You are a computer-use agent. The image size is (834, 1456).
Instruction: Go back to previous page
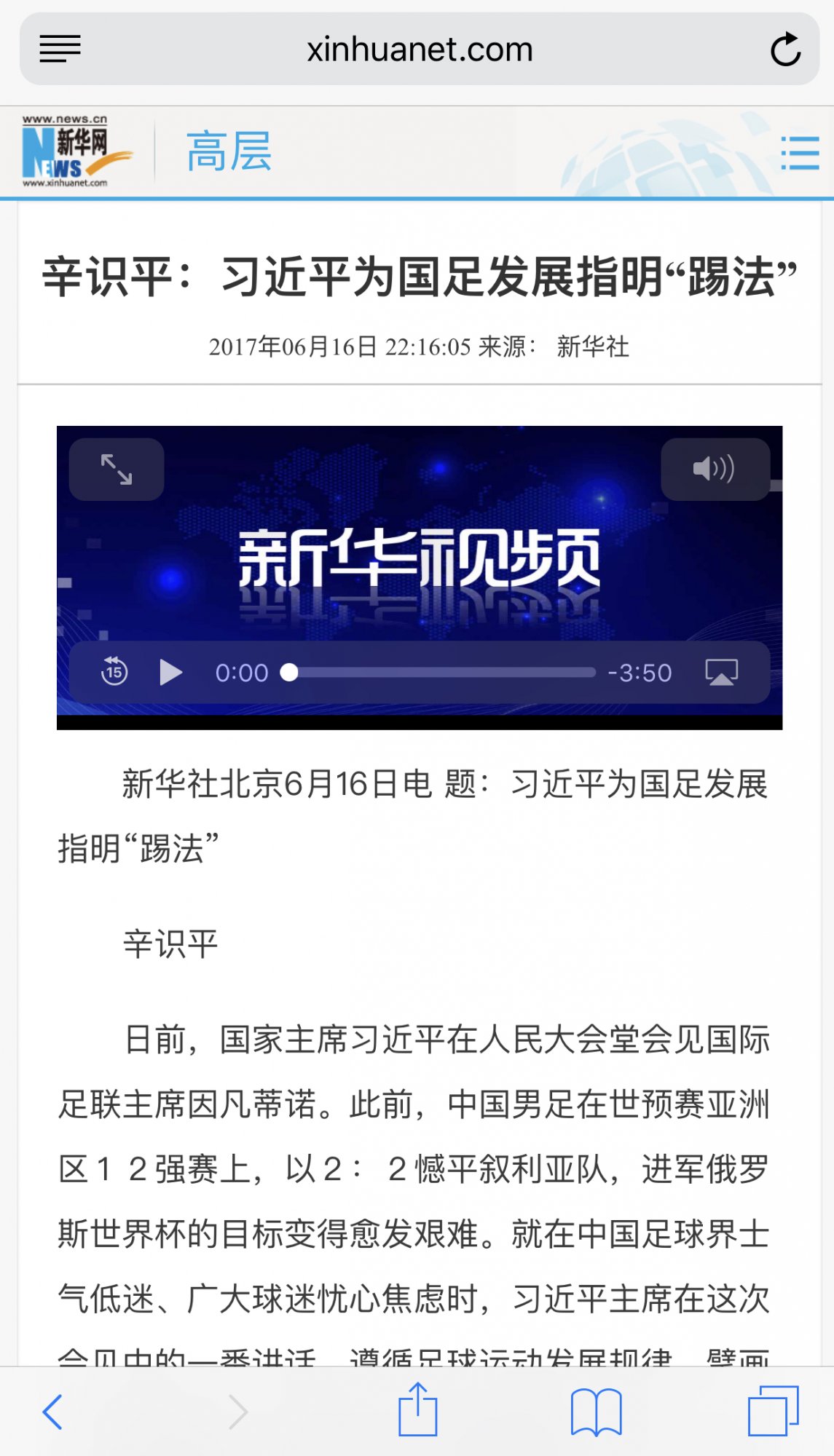pyautogui.click(x=52, y=1412)
